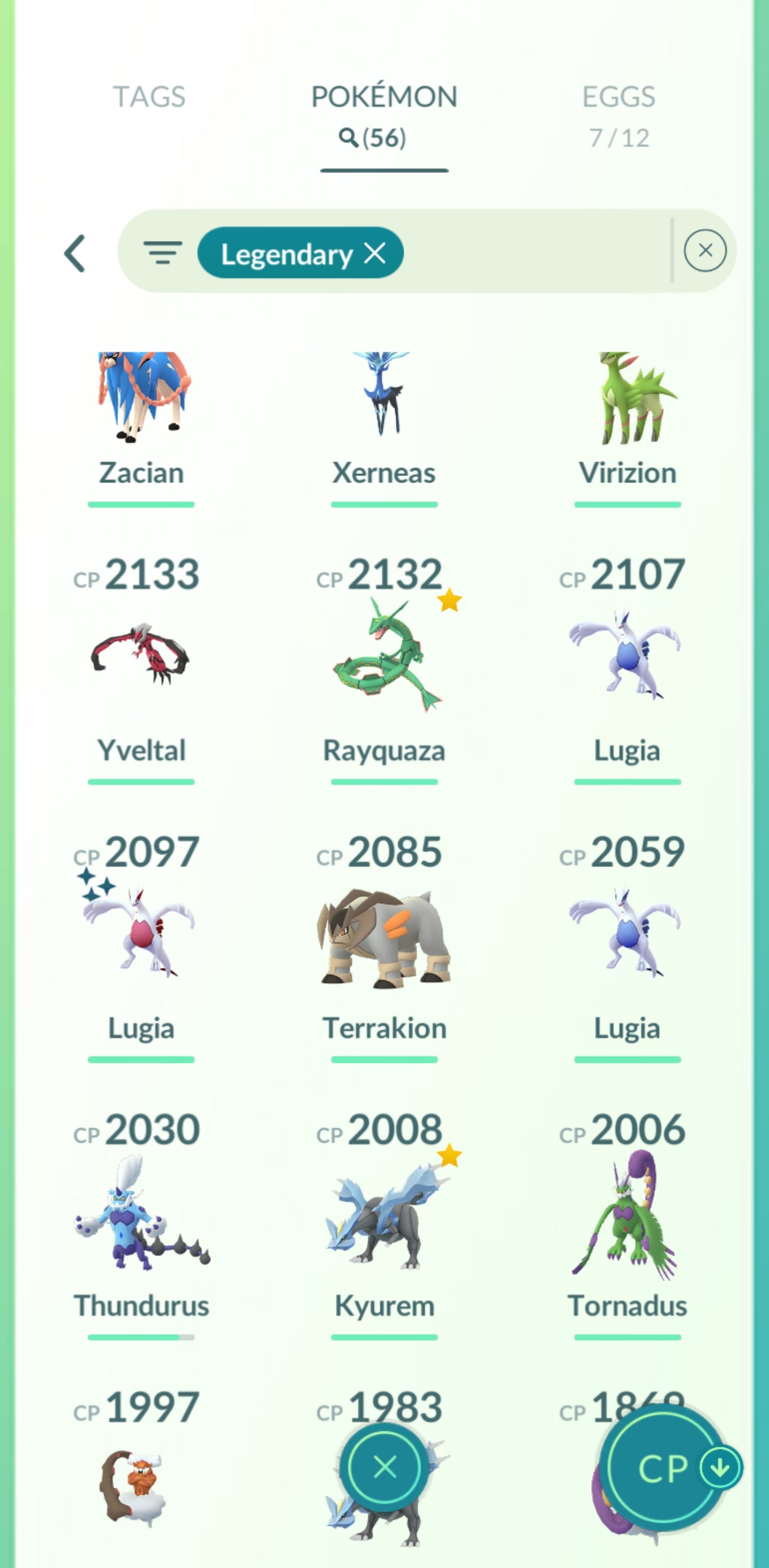769x1568 pixels.
Task: Select Tornadus with CP 2006
Action: coord(627,1214)
